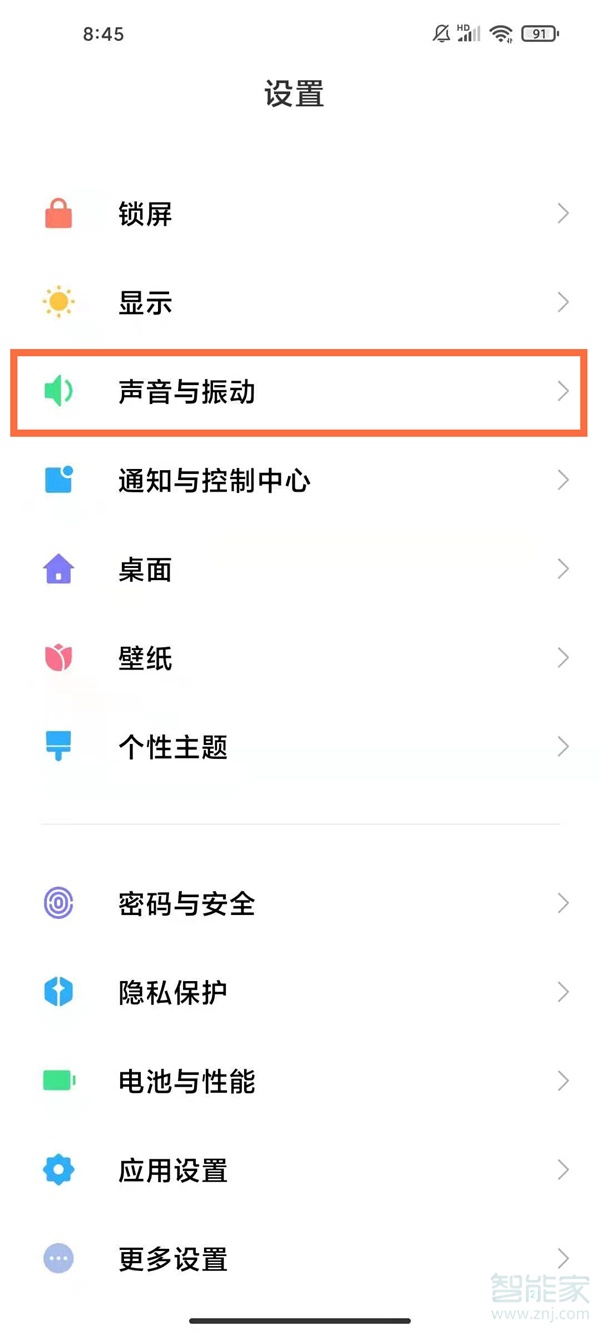Image resolution: width=600 pixels, height=1333 pixels.
Task: Open 应用设置 app settings
Action: (300, 1169)
